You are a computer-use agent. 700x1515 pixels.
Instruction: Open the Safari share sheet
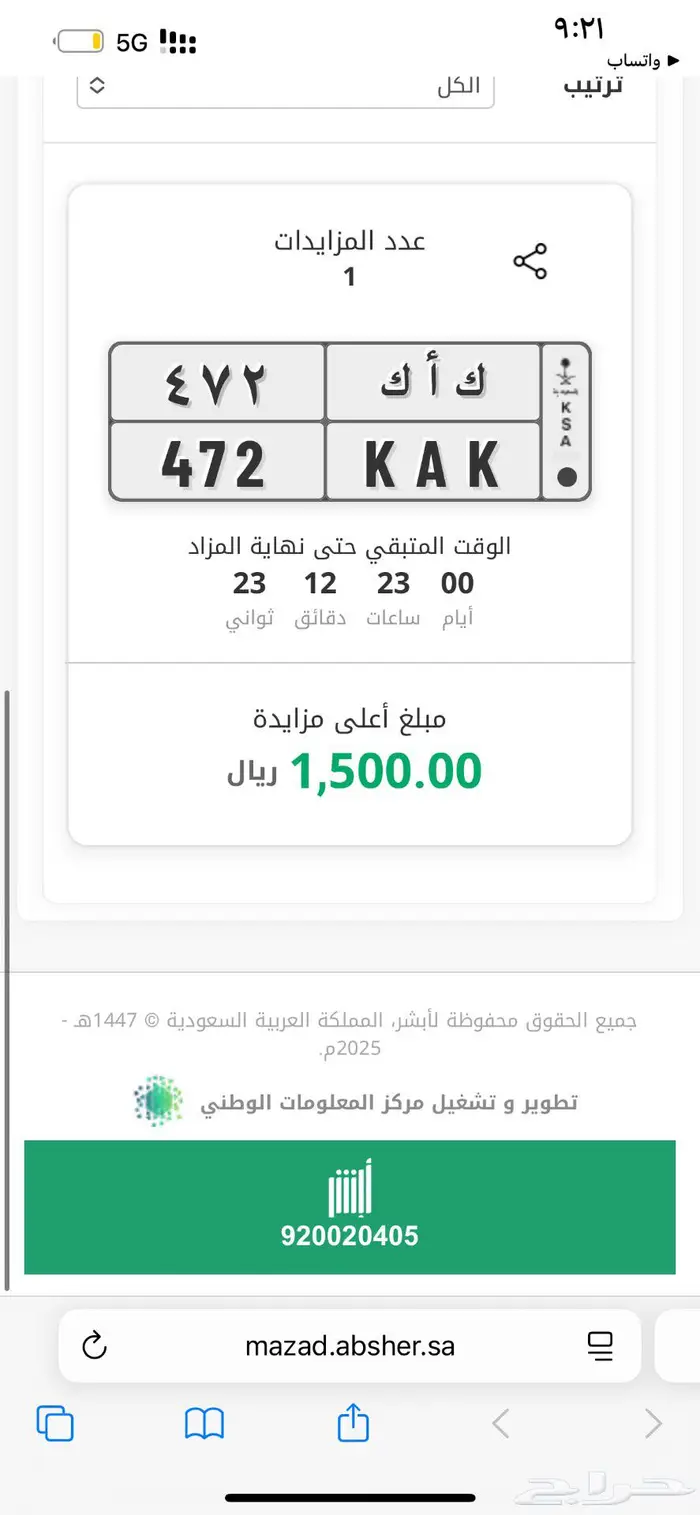353,1422
